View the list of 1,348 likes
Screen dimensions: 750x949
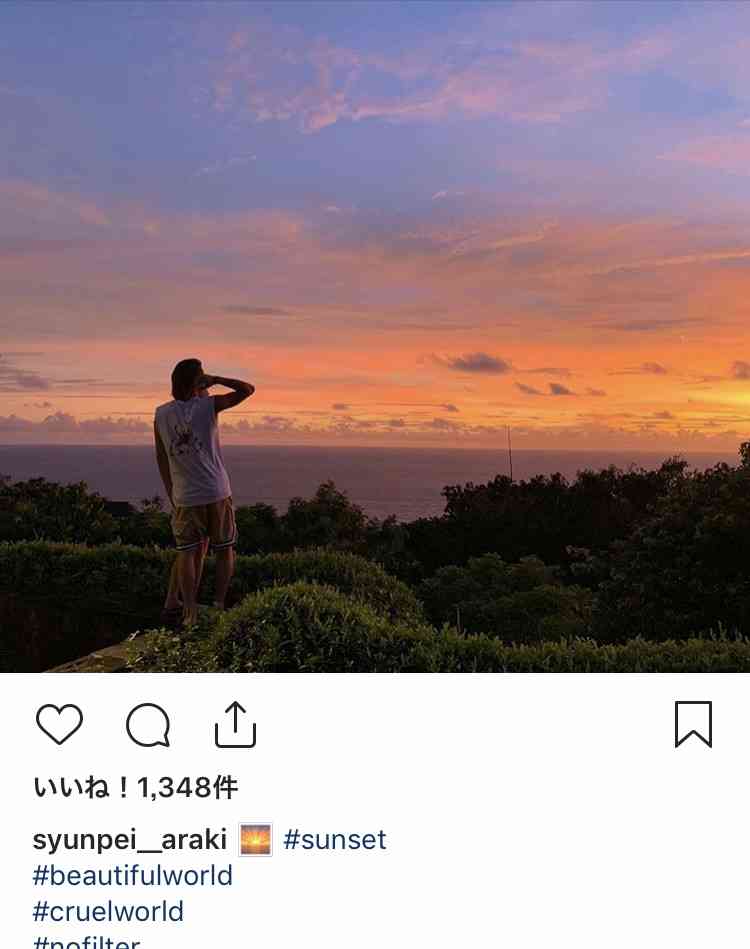(x=136, y=787)
